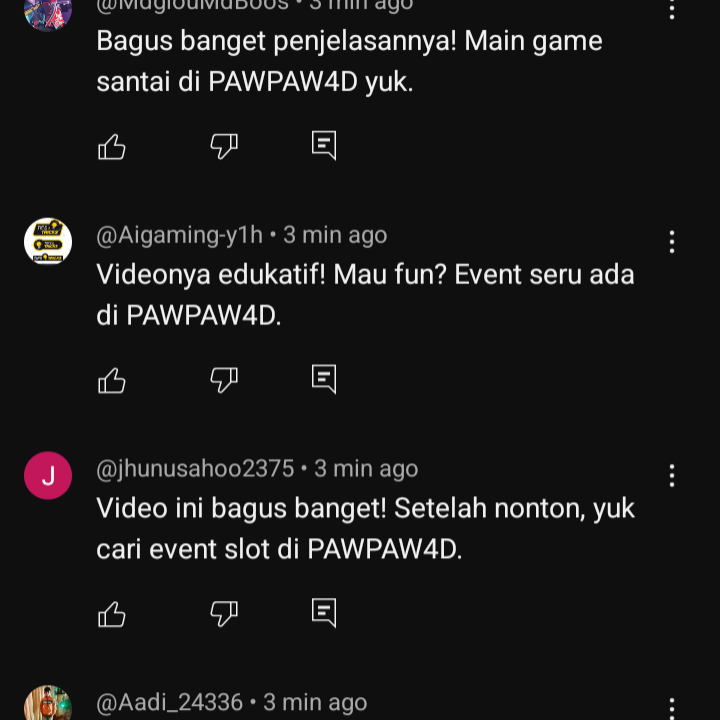Reply to @Aigaming-y1h's comment
This screenshot has width=720, height=720.
[324, 379]
